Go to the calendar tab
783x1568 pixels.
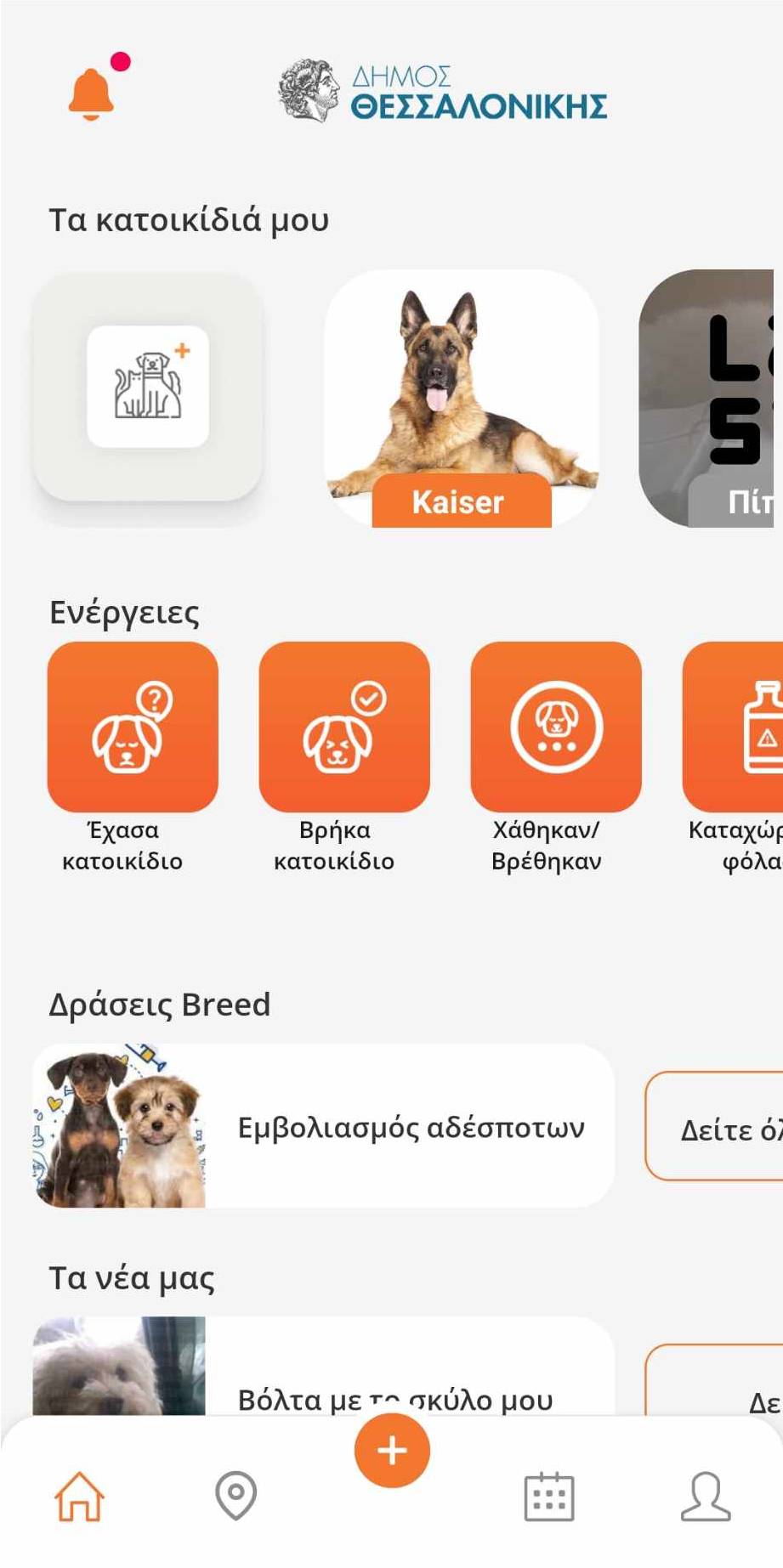click(x=549, y=1497)
